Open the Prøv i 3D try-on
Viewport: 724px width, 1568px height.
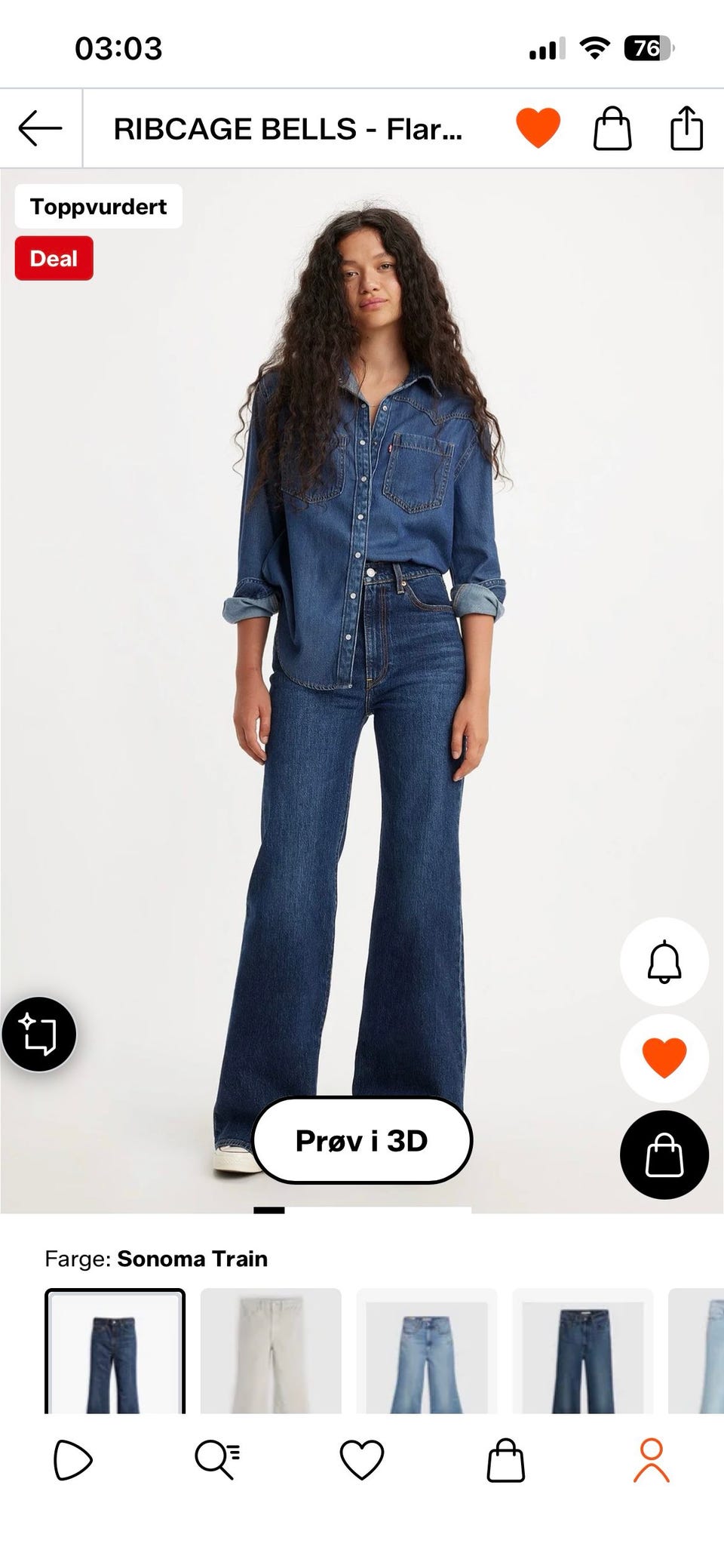[362, 1140]
